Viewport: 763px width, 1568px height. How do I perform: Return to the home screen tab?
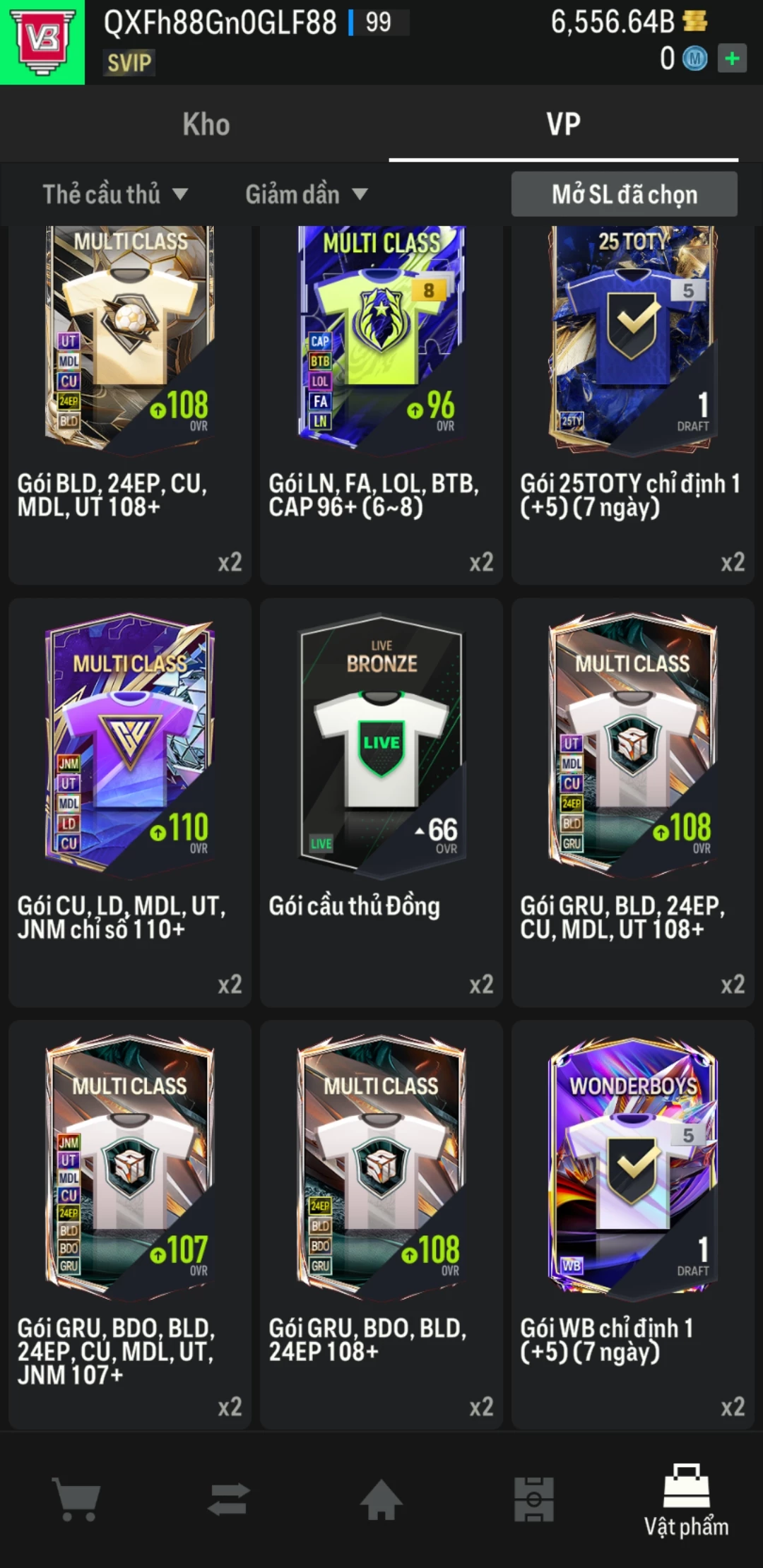(381, 1499)
